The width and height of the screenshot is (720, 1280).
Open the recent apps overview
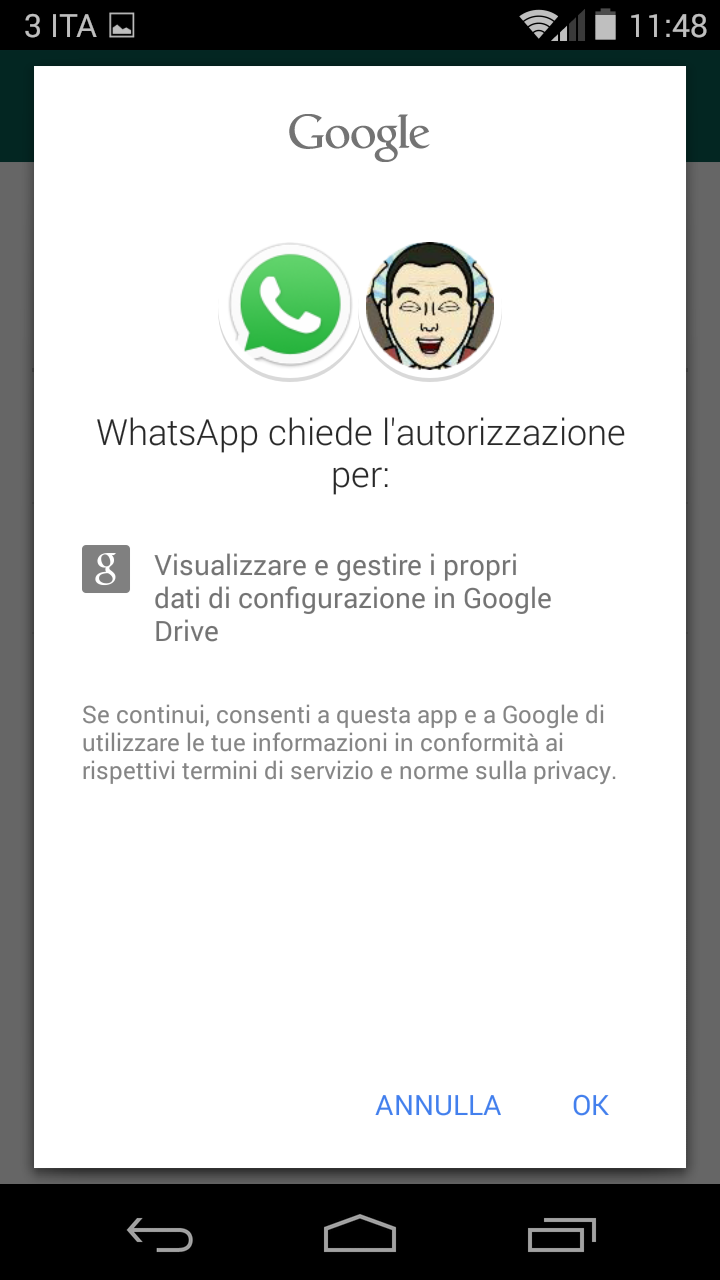561,1234
